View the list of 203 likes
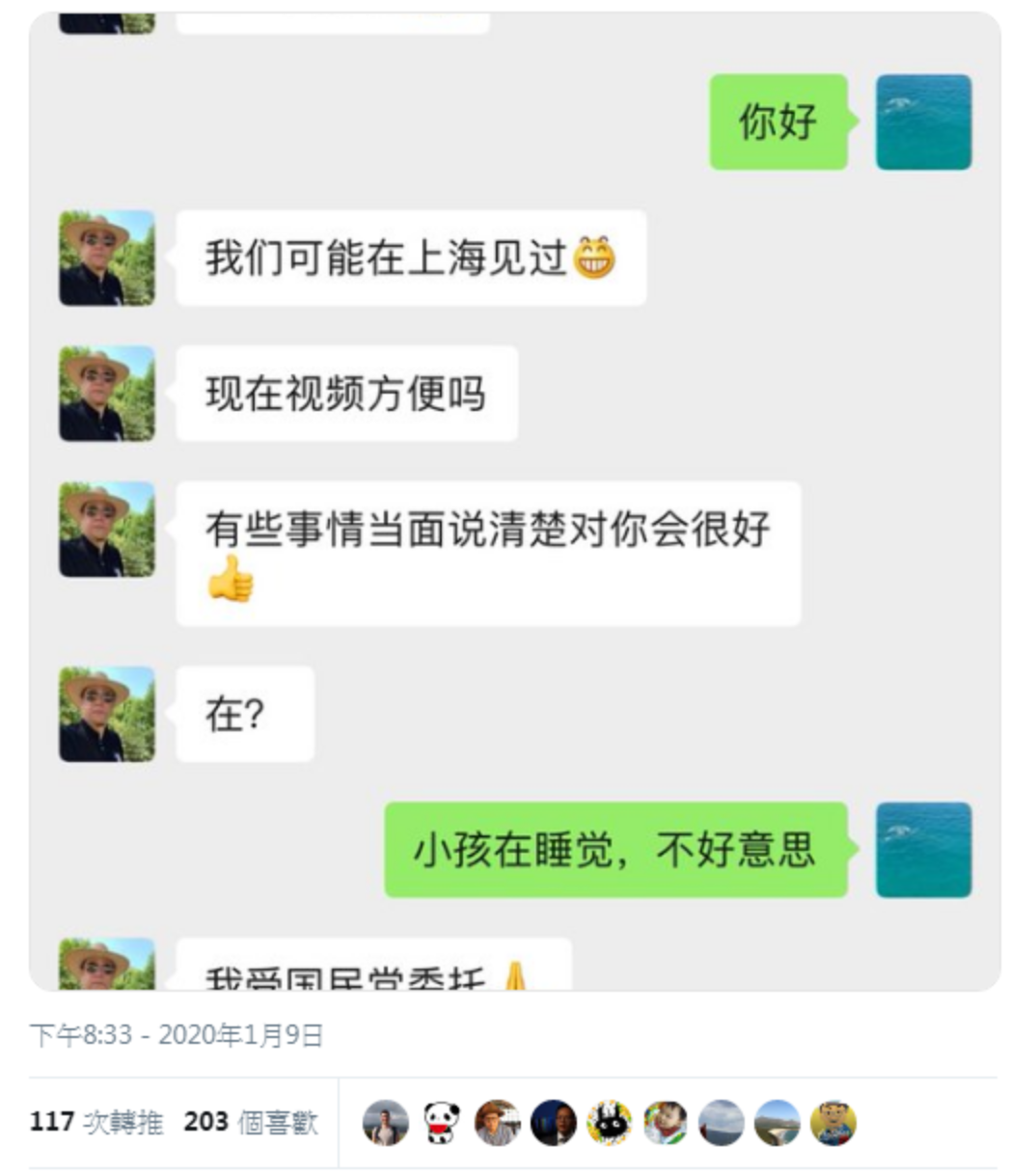This screenshot has height=1175, width=1036. (x=250, y=1122)
